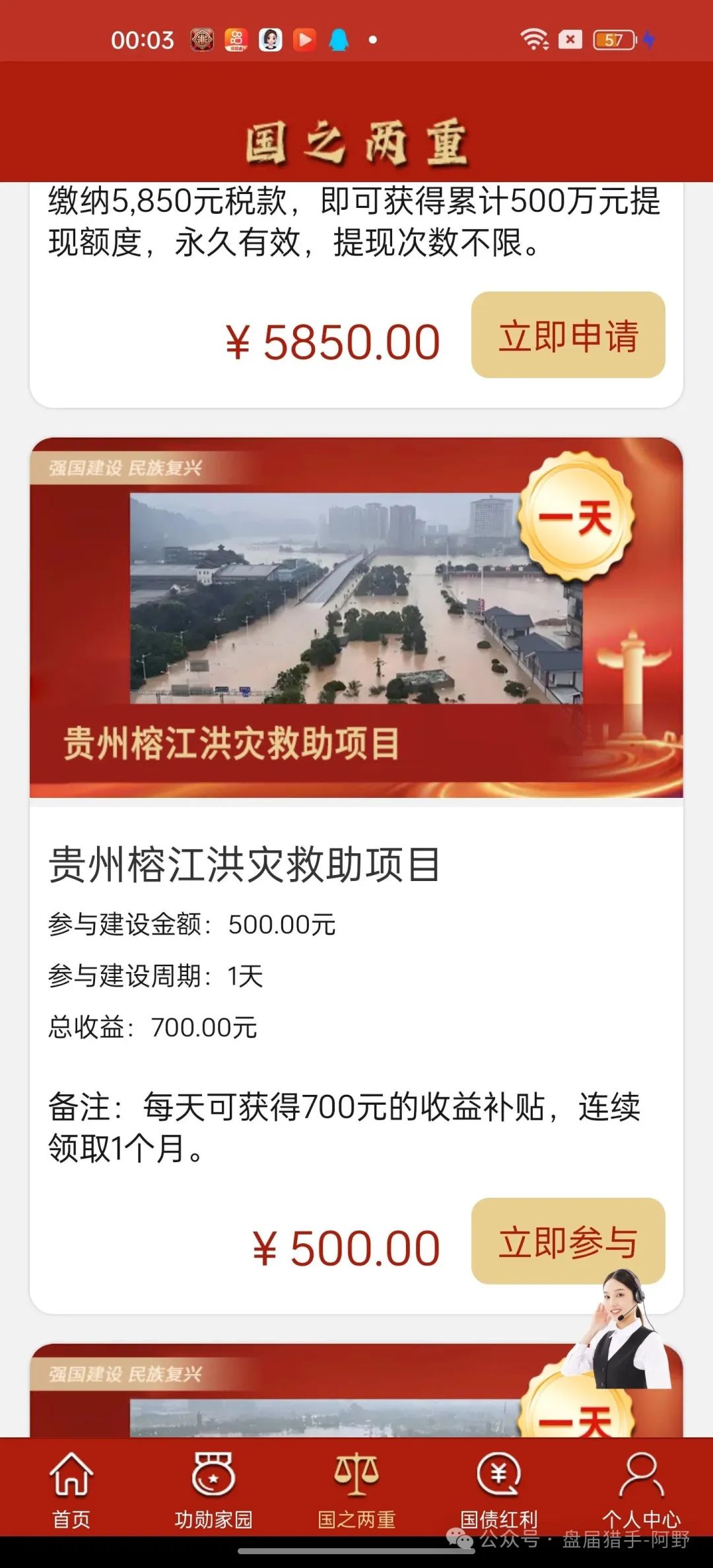713x1568 pixels.
Task: Open the 国债红利 tab
Action: pyautogui.click(x=499, y=1489)
